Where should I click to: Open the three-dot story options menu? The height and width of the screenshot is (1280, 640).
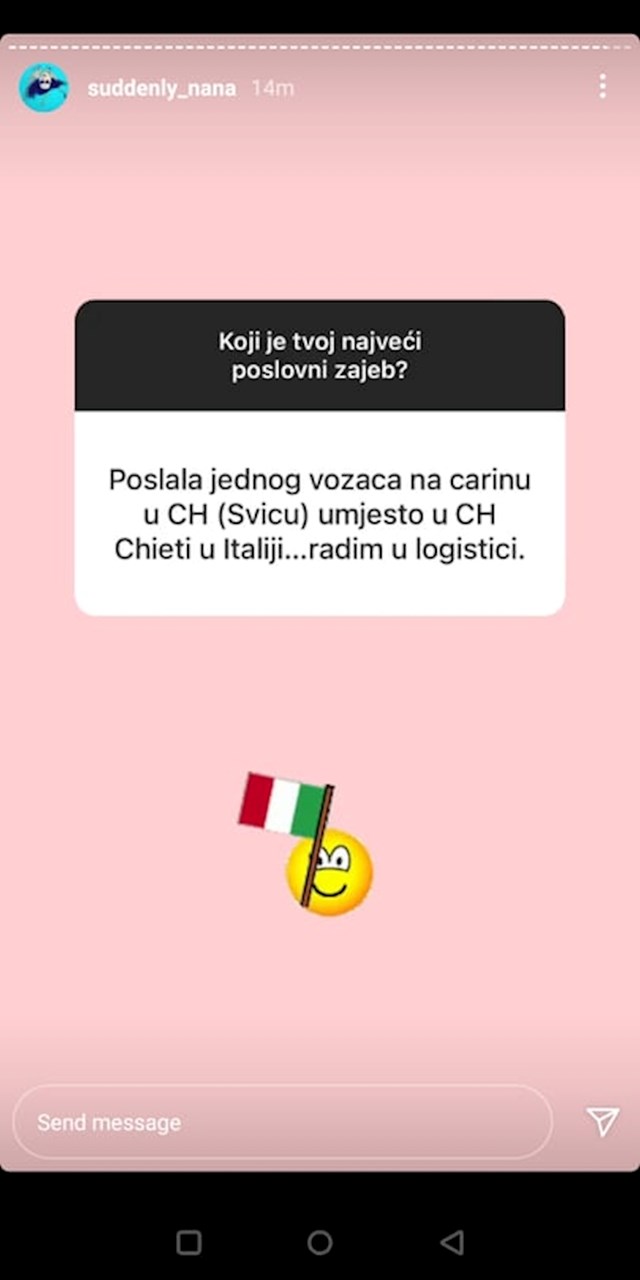pyautogui.click(x=602, y=87)
